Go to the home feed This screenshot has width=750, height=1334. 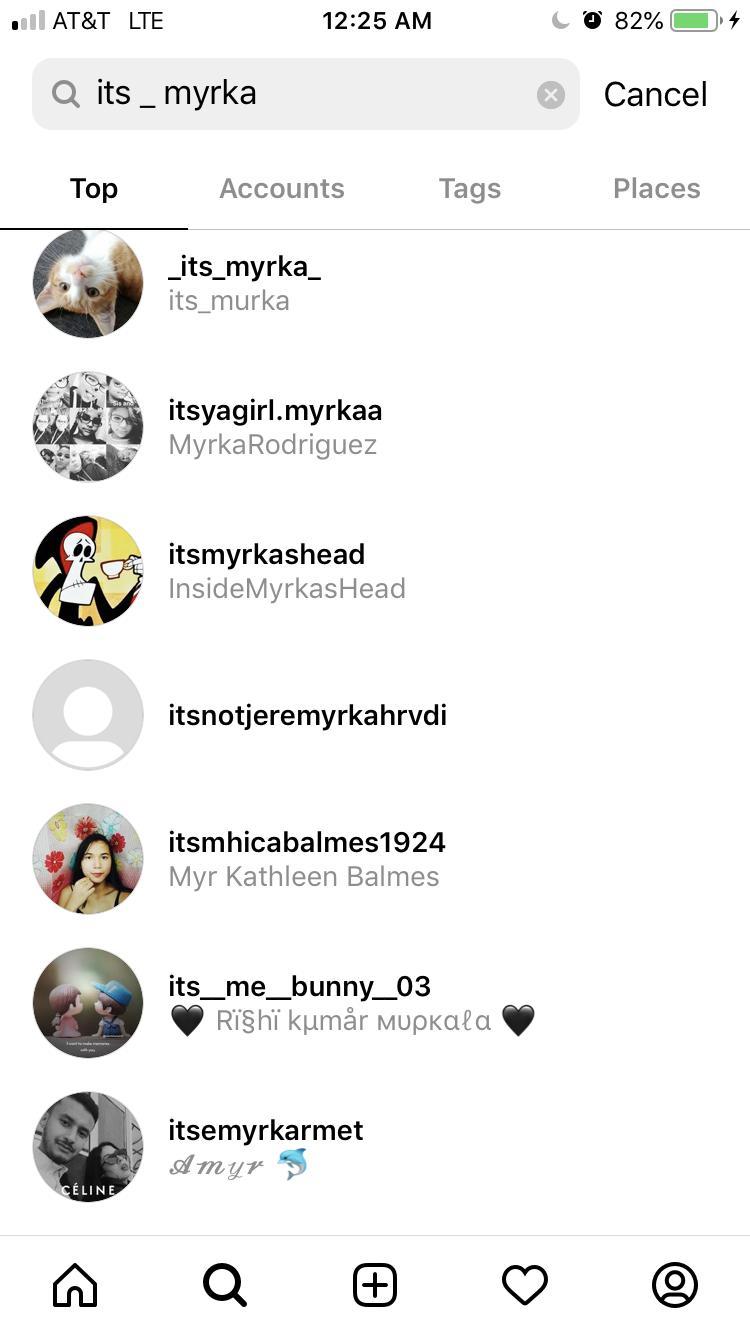(75, 1285)
